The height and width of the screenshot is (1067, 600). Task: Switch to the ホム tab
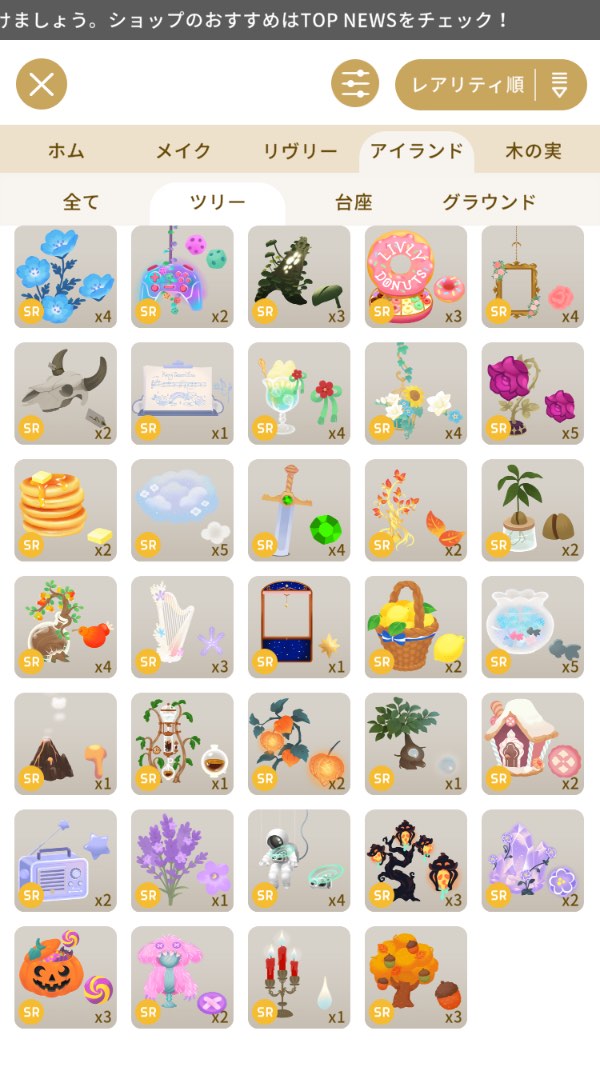pos(66,151)
